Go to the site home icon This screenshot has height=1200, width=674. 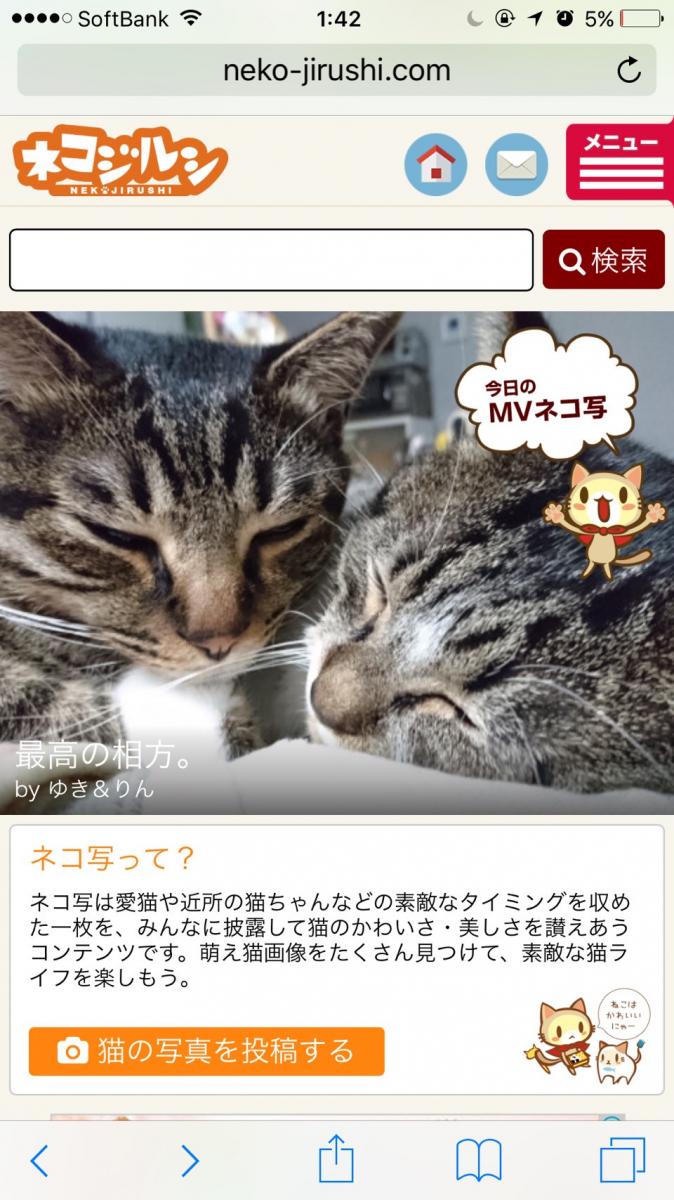click(x=435, y=164)
